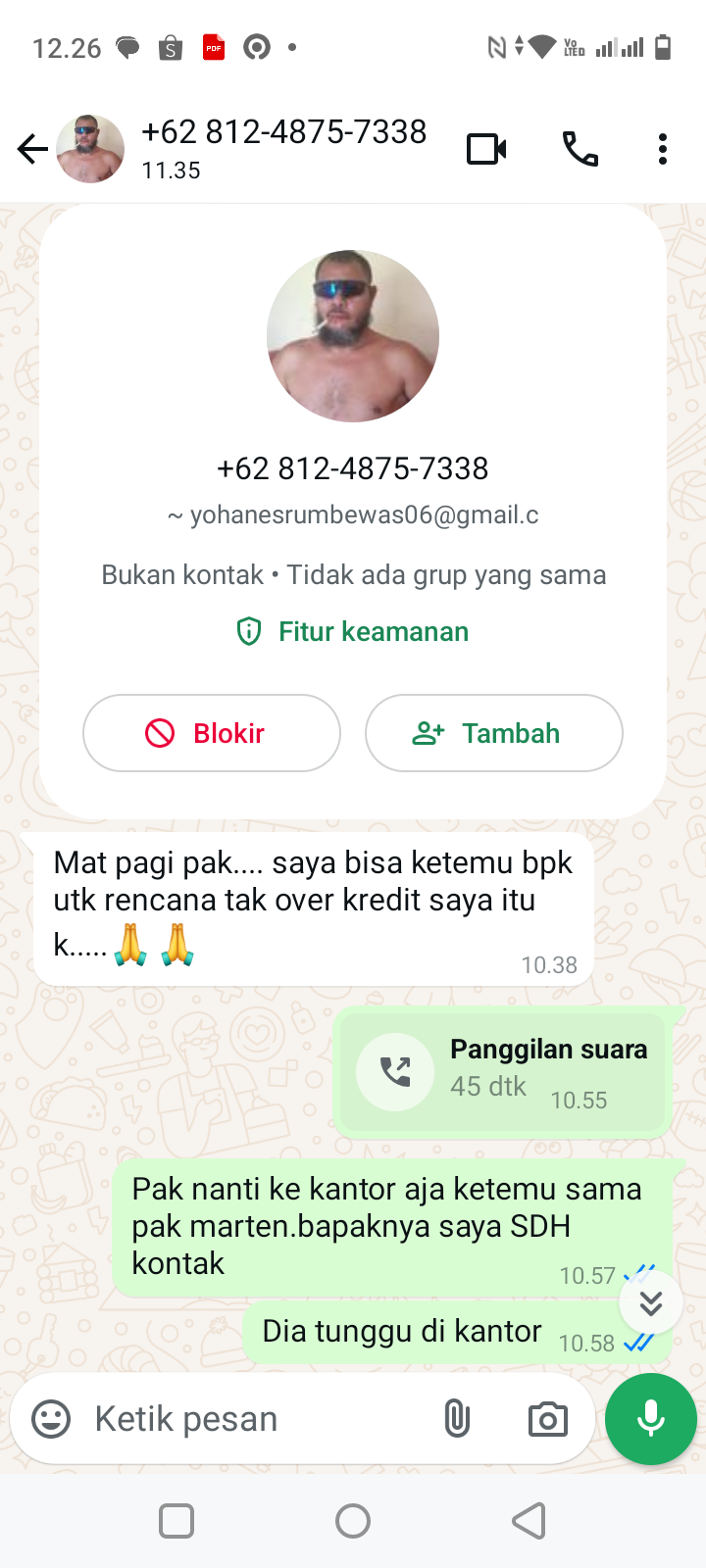
Task: Open the emoji picker
Action: coord(51,1418)
